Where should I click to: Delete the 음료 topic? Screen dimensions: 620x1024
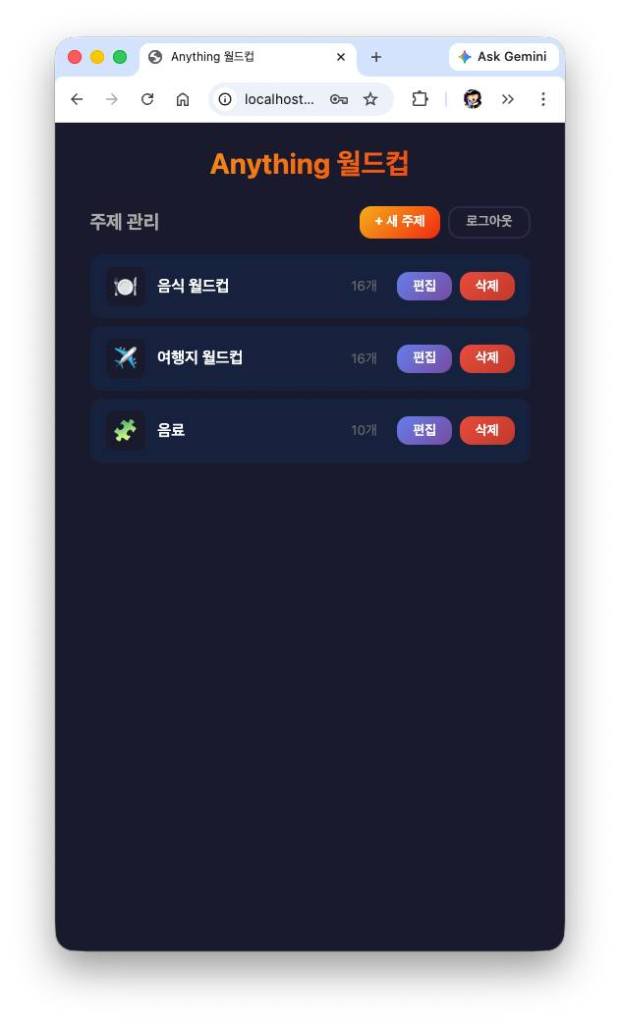(487, 430)
